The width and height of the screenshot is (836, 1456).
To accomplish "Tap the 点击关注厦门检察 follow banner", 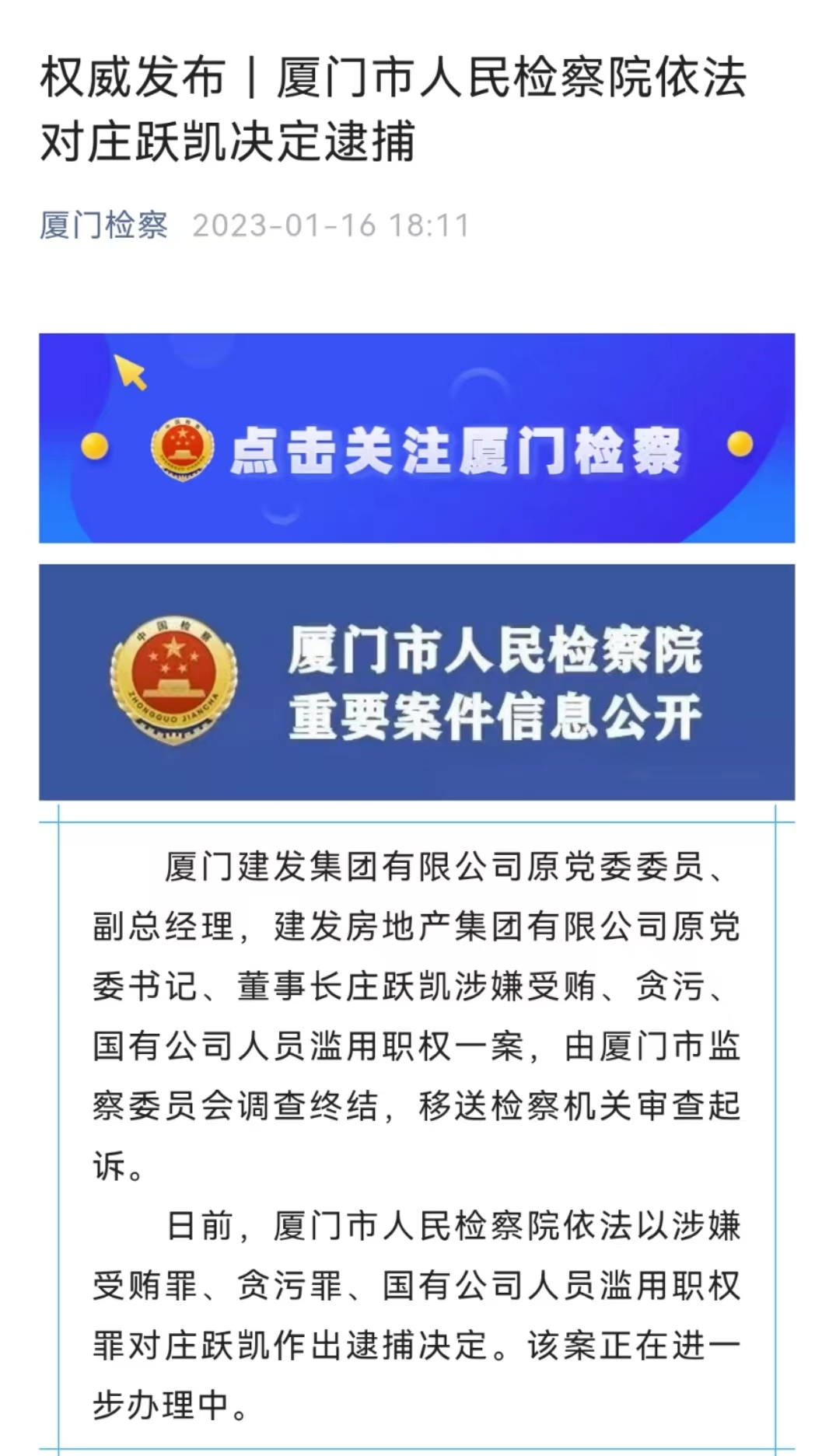I will coord(417,438).
